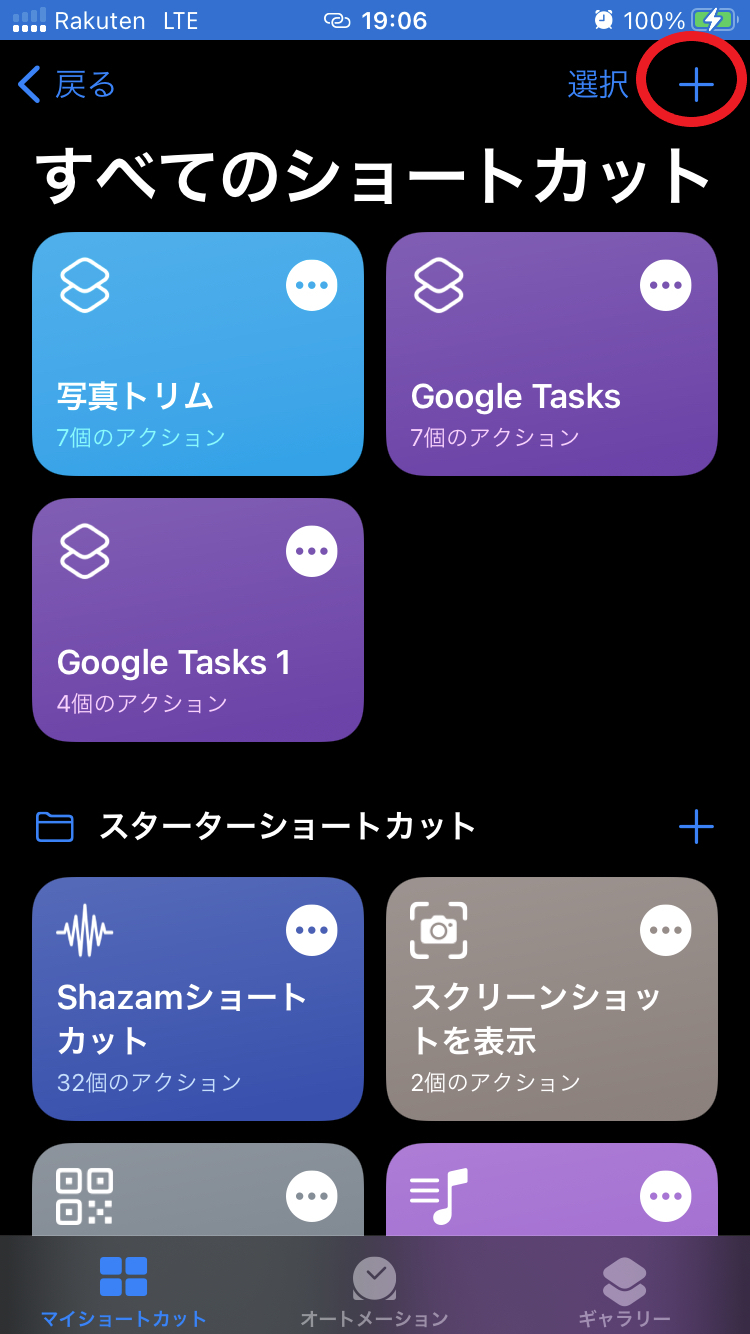
Task: Open options on the music note shortcut
Action: tap(665, 1195)
